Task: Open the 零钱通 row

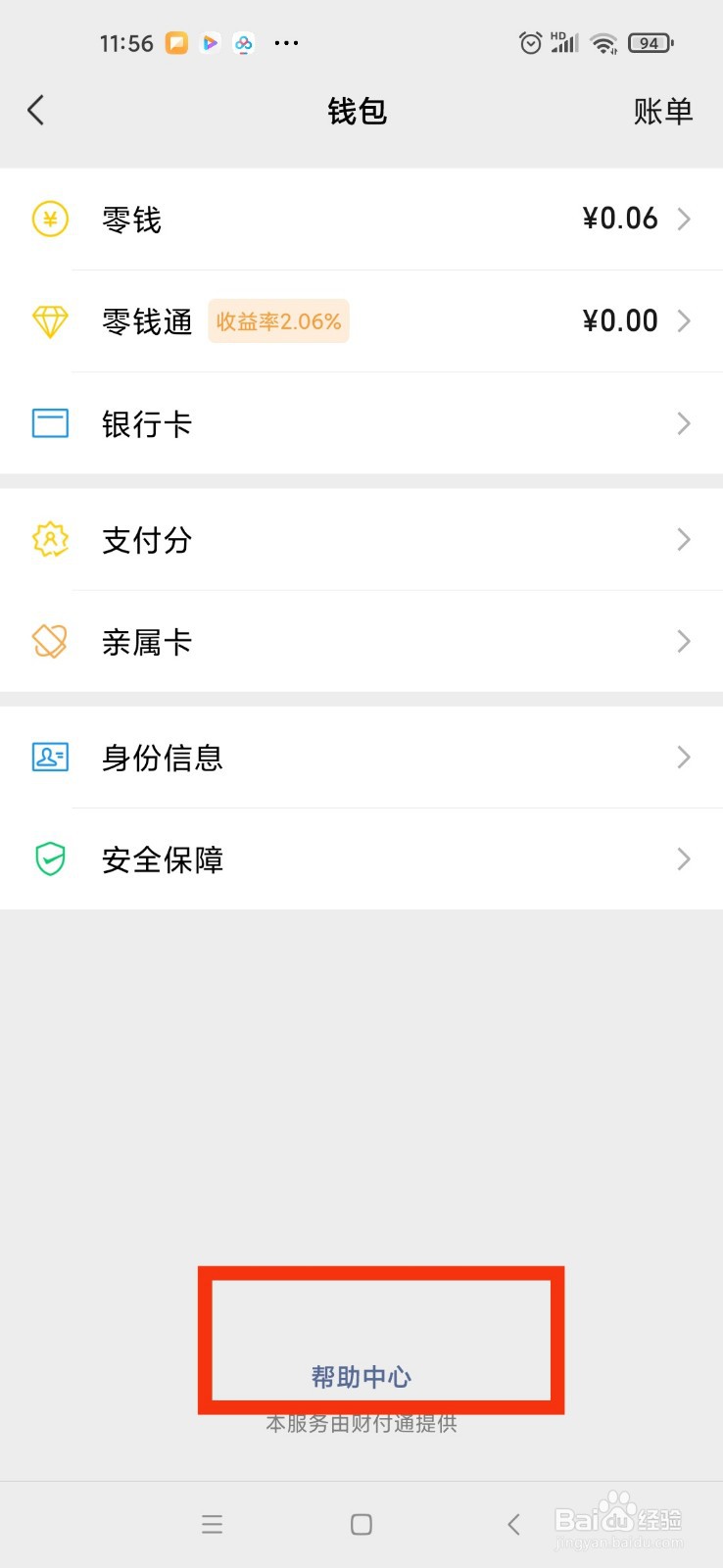Action: 361,321
